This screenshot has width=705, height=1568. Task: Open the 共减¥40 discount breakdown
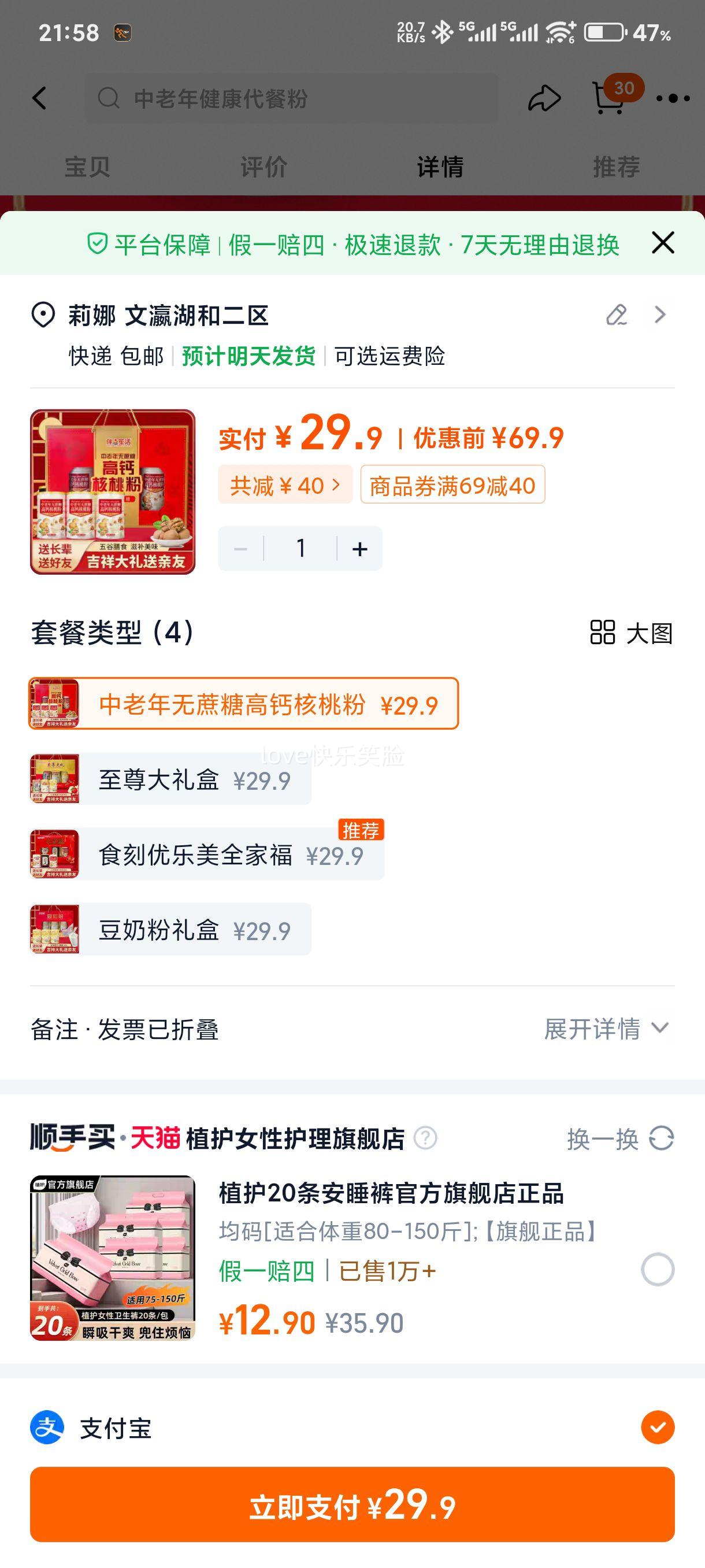285,485
